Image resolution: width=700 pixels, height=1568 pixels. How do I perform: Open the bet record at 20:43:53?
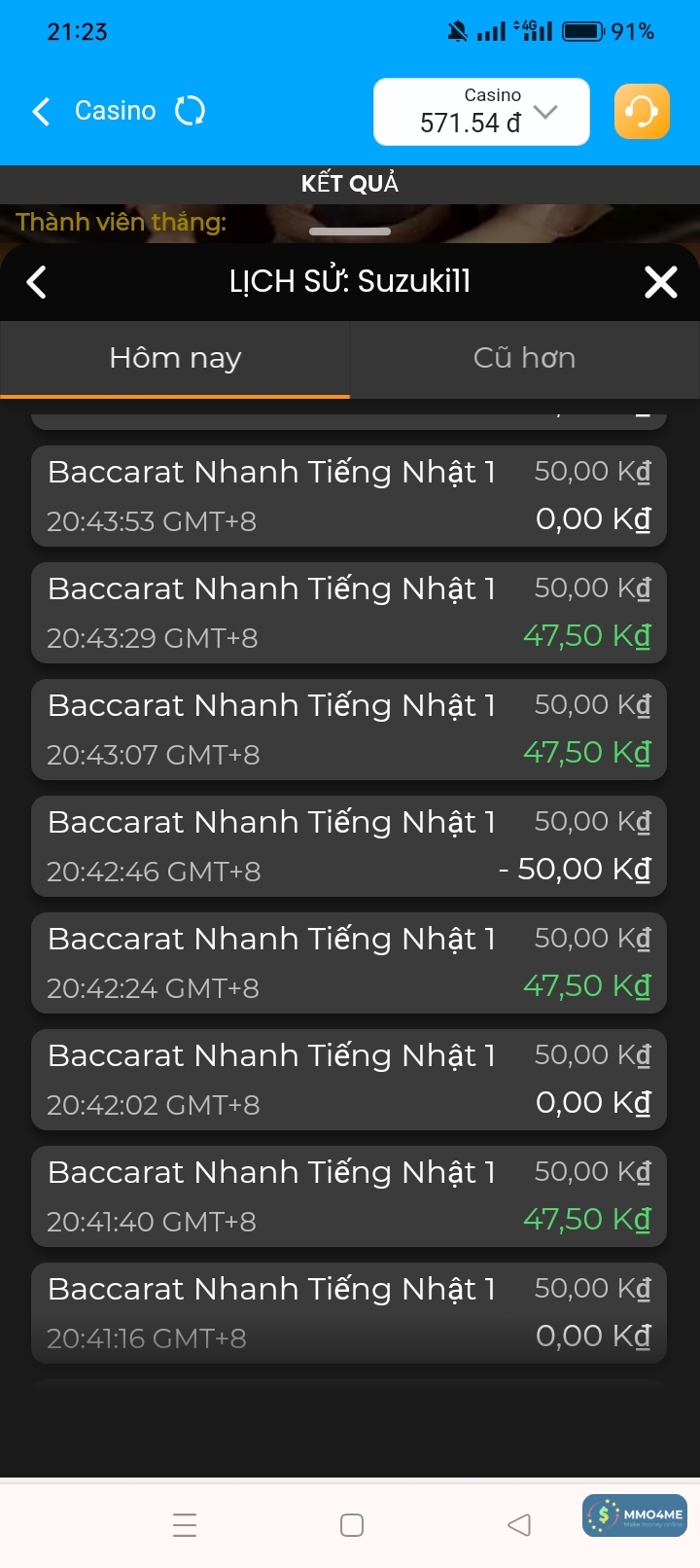(349, 496)
